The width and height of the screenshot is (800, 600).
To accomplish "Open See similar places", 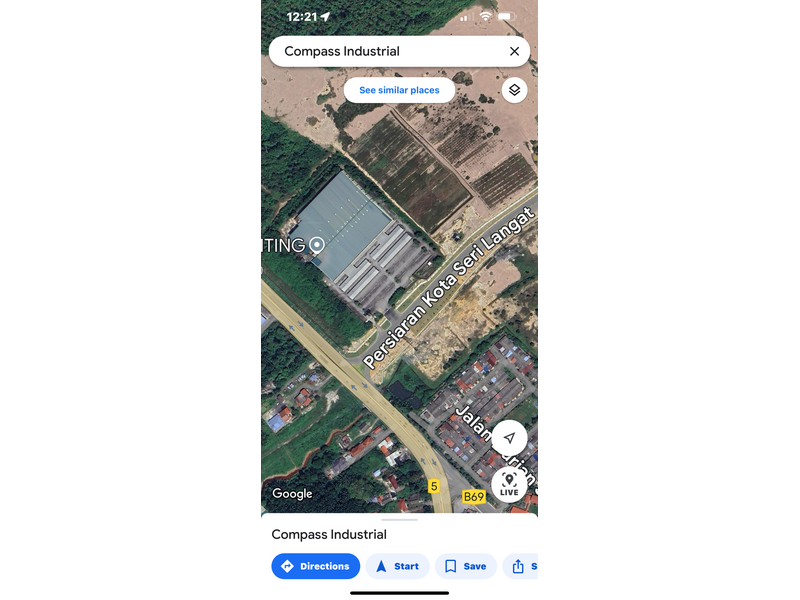I will point(399,90).
